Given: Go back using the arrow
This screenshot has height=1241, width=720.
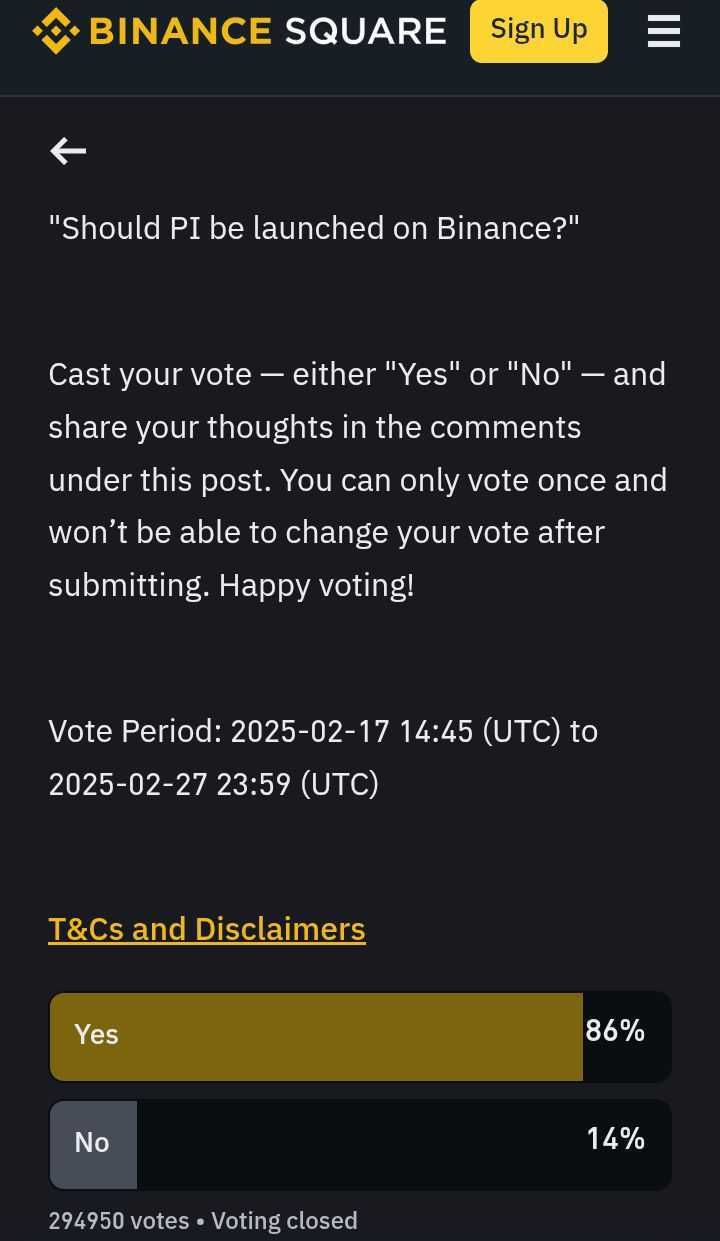Looking at the screenshot, I should pos(68,151).
